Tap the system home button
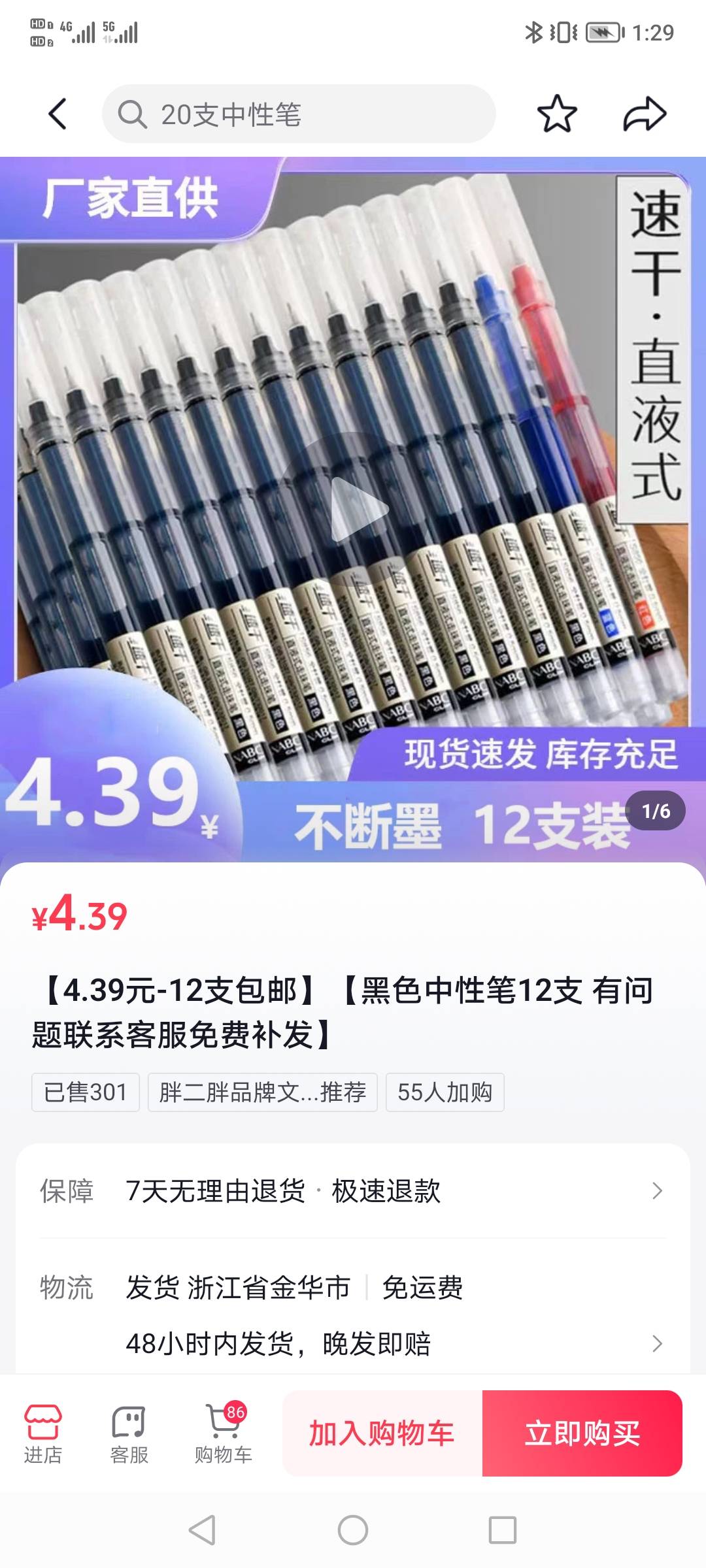 click(353, 1529)
